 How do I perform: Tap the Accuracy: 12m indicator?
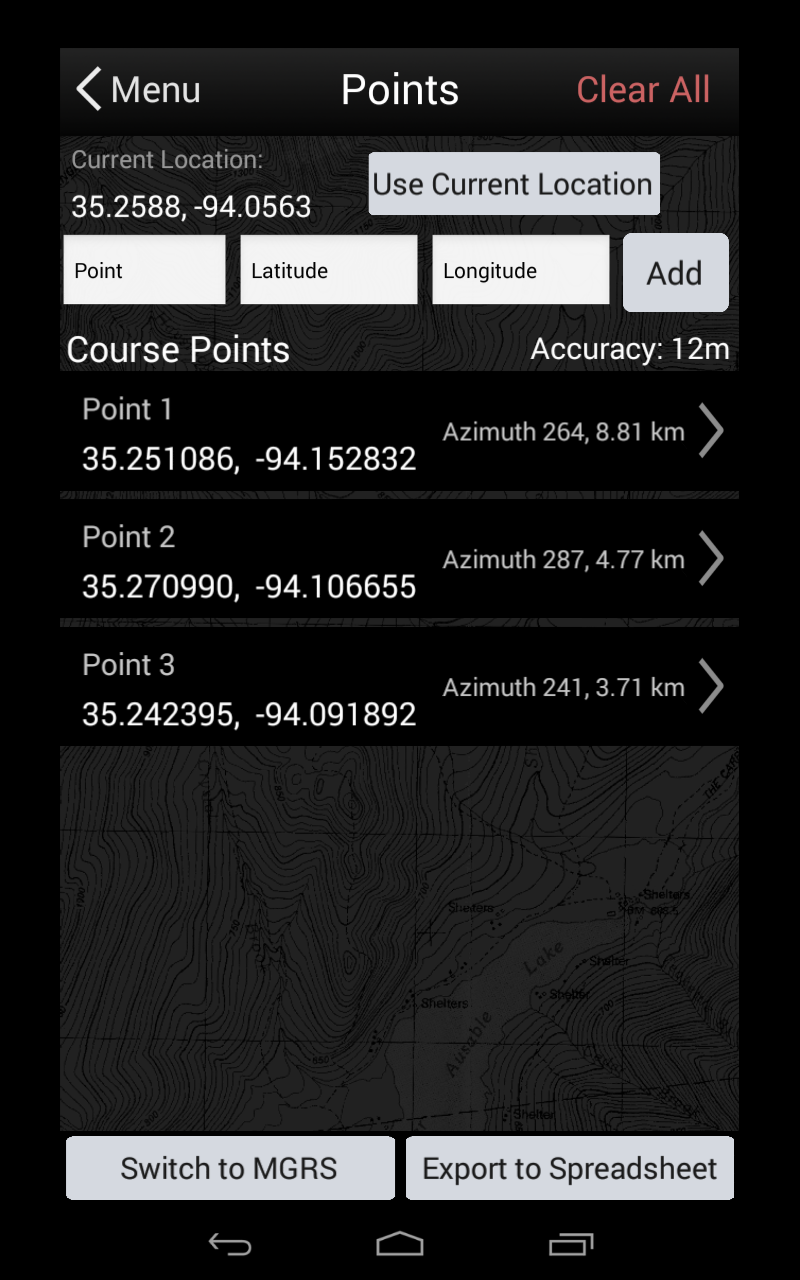pyautogui.click(x=629, y=349)
